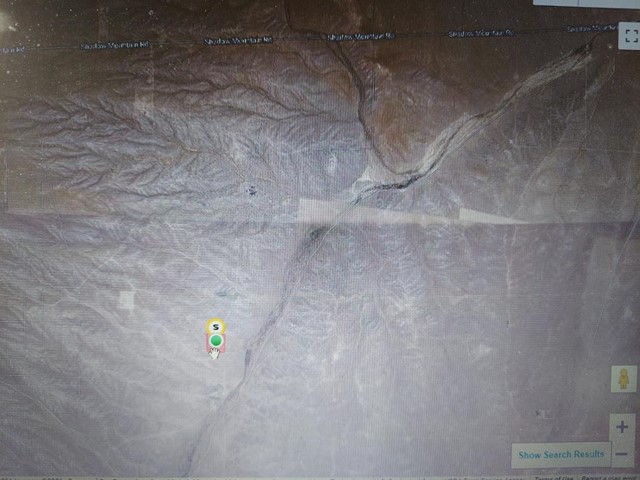Zoom in on the map
Screen dimensions: 640x480
coord(623,427)
